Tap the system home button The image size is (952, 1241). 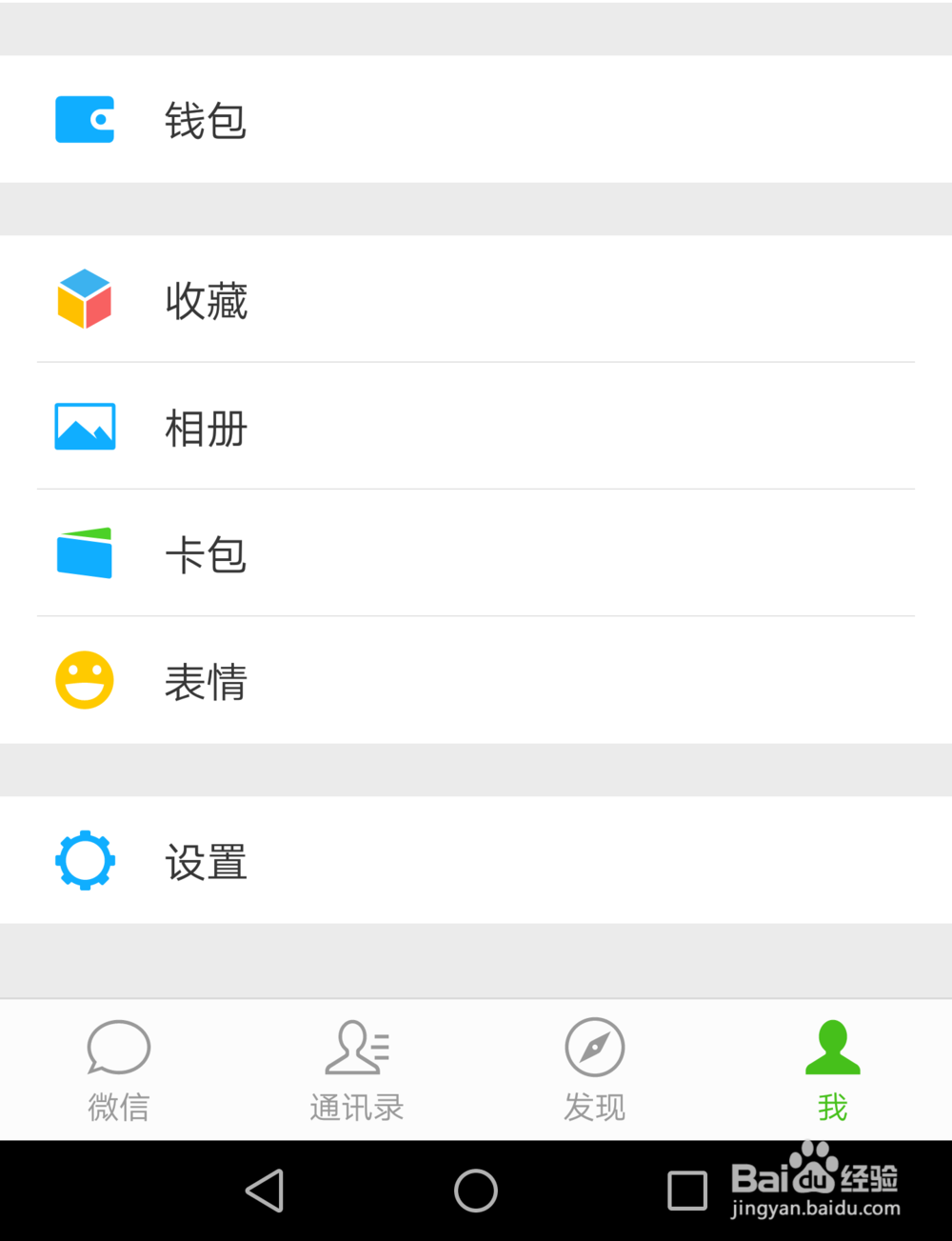pos(476,1191)
